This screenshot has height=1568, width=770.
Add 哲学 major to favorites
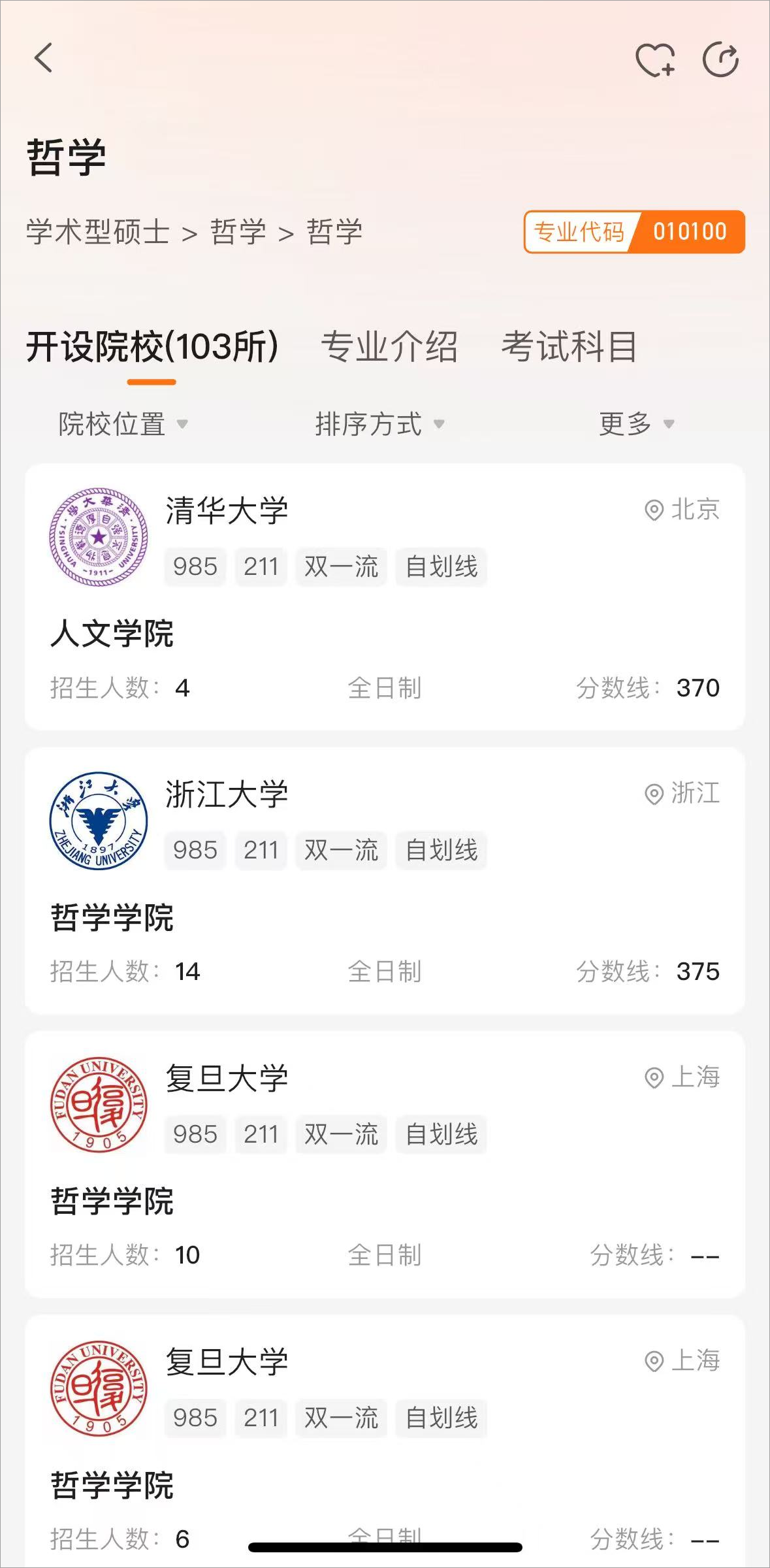(x=655, y=60)
